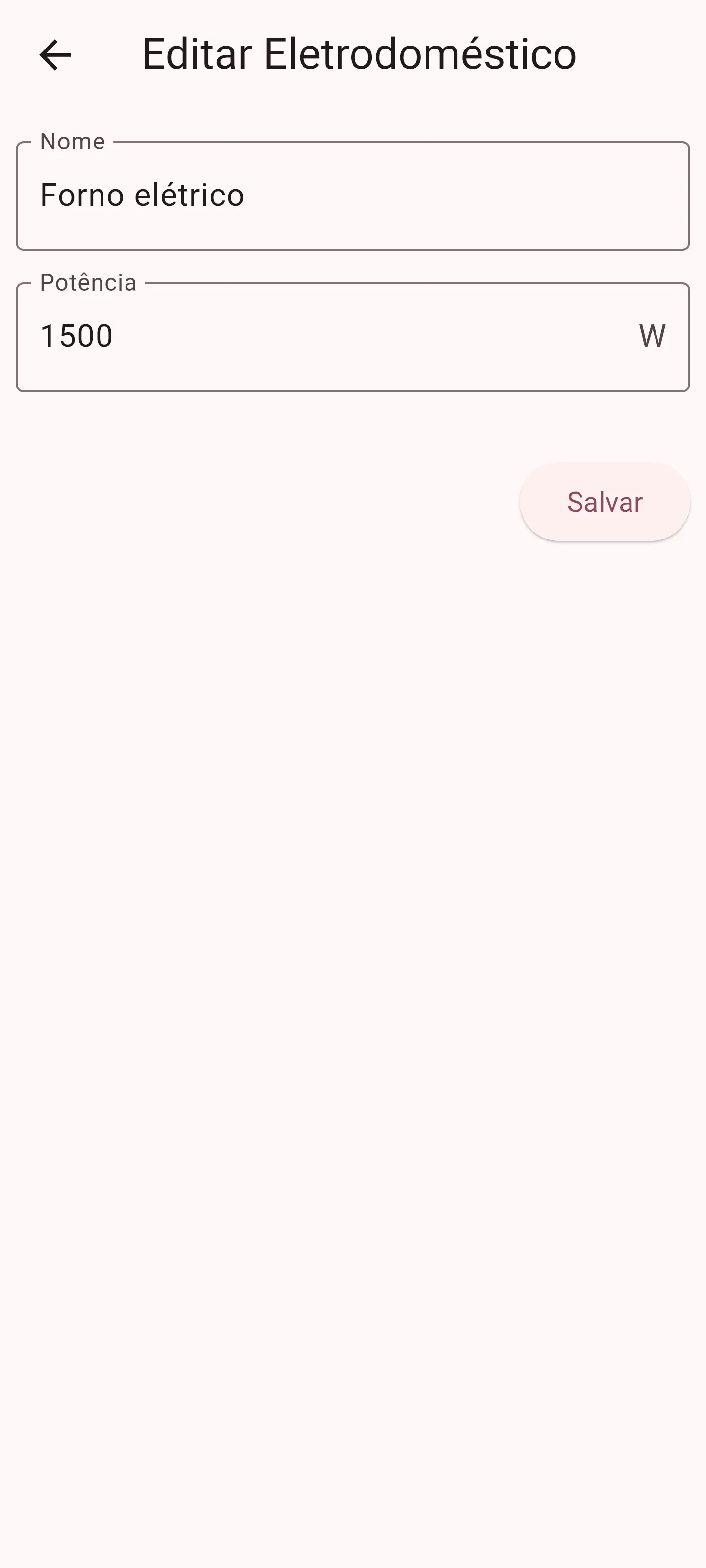Screen dimensions: 706x1568
Task: Edit the Nome field with Forno elétrico
Action: (x=352, y=196)
